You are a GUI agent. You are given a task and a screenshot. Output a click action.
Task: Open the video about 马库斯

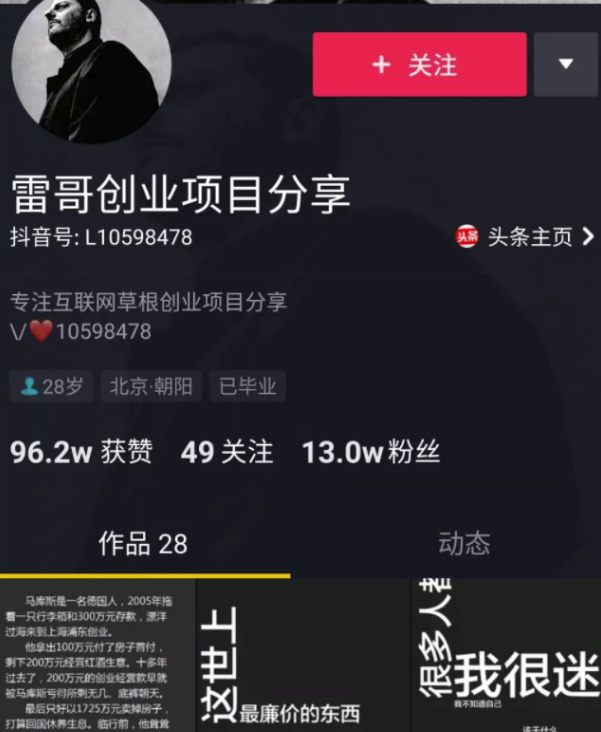97,656
